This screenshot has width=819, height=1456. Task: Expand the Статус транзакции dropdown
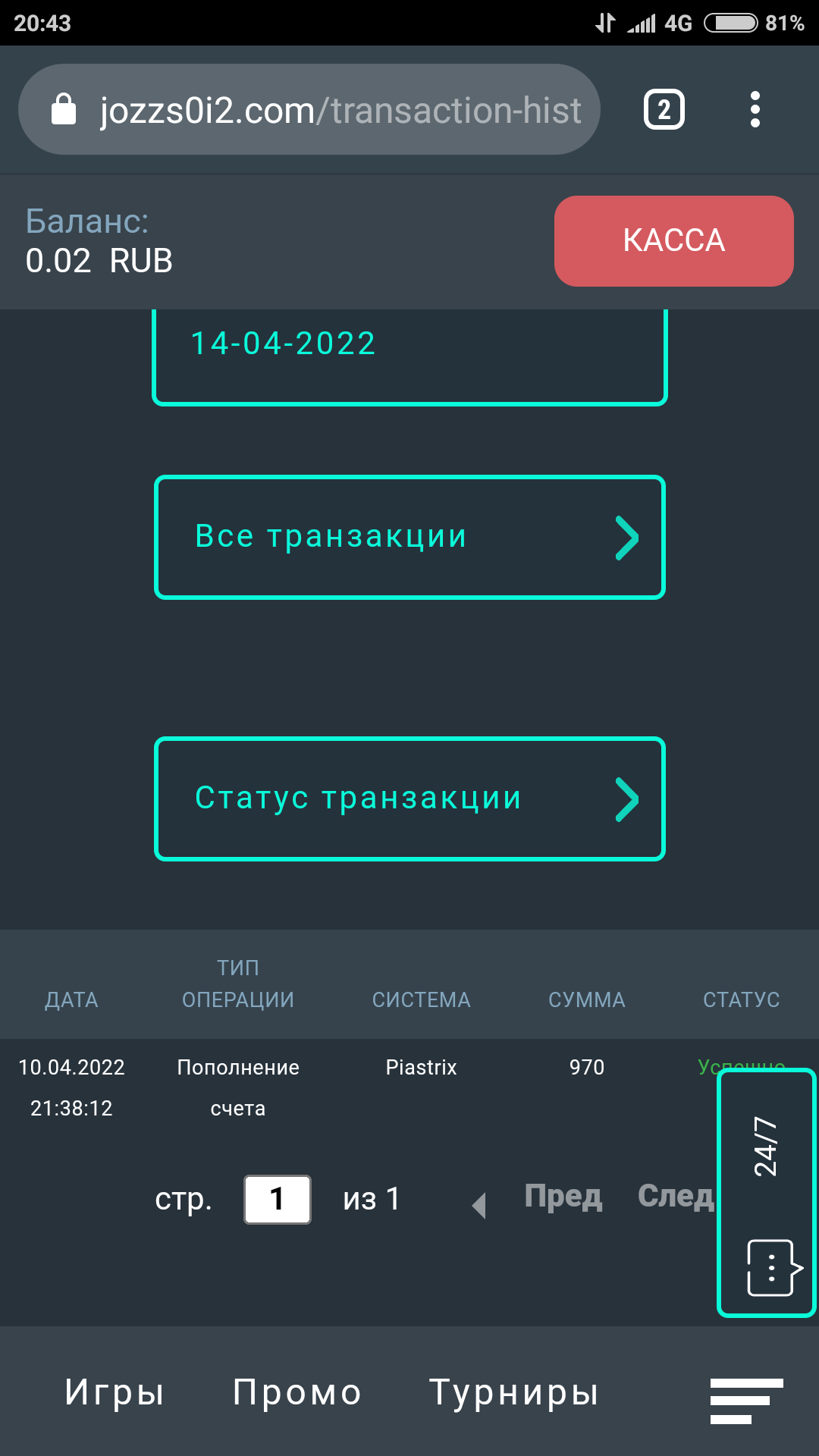[x=409, y=799]
